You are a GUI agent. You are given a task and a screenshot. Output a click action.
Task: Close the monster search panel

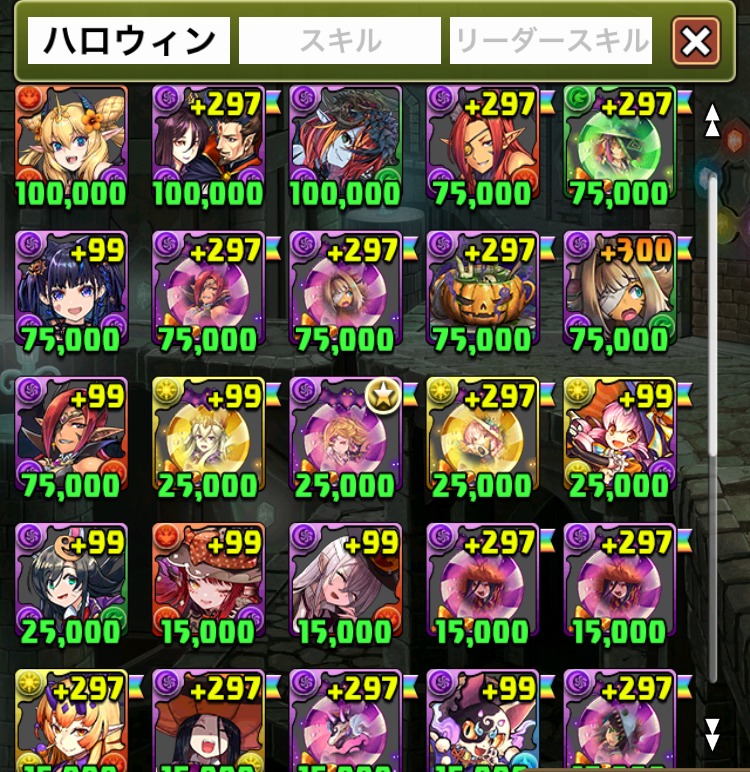pos(696,42)
